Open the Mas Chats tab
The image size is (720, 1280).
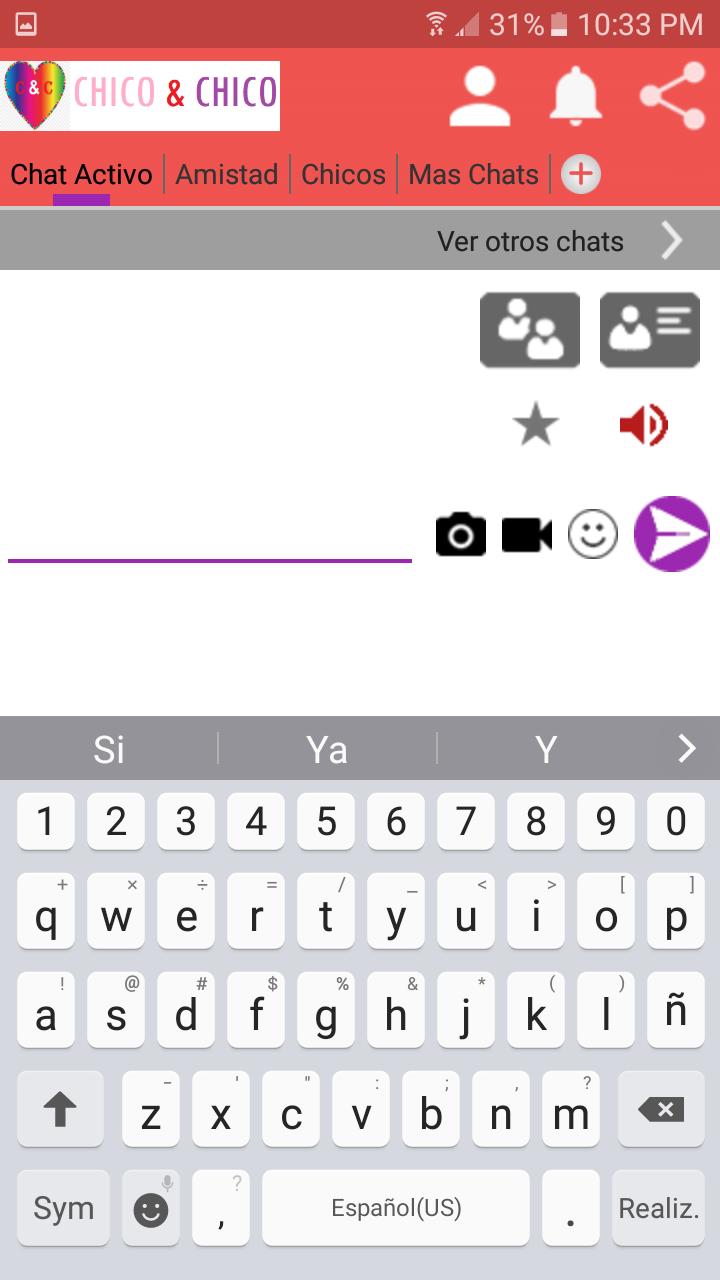pos(473,174)
